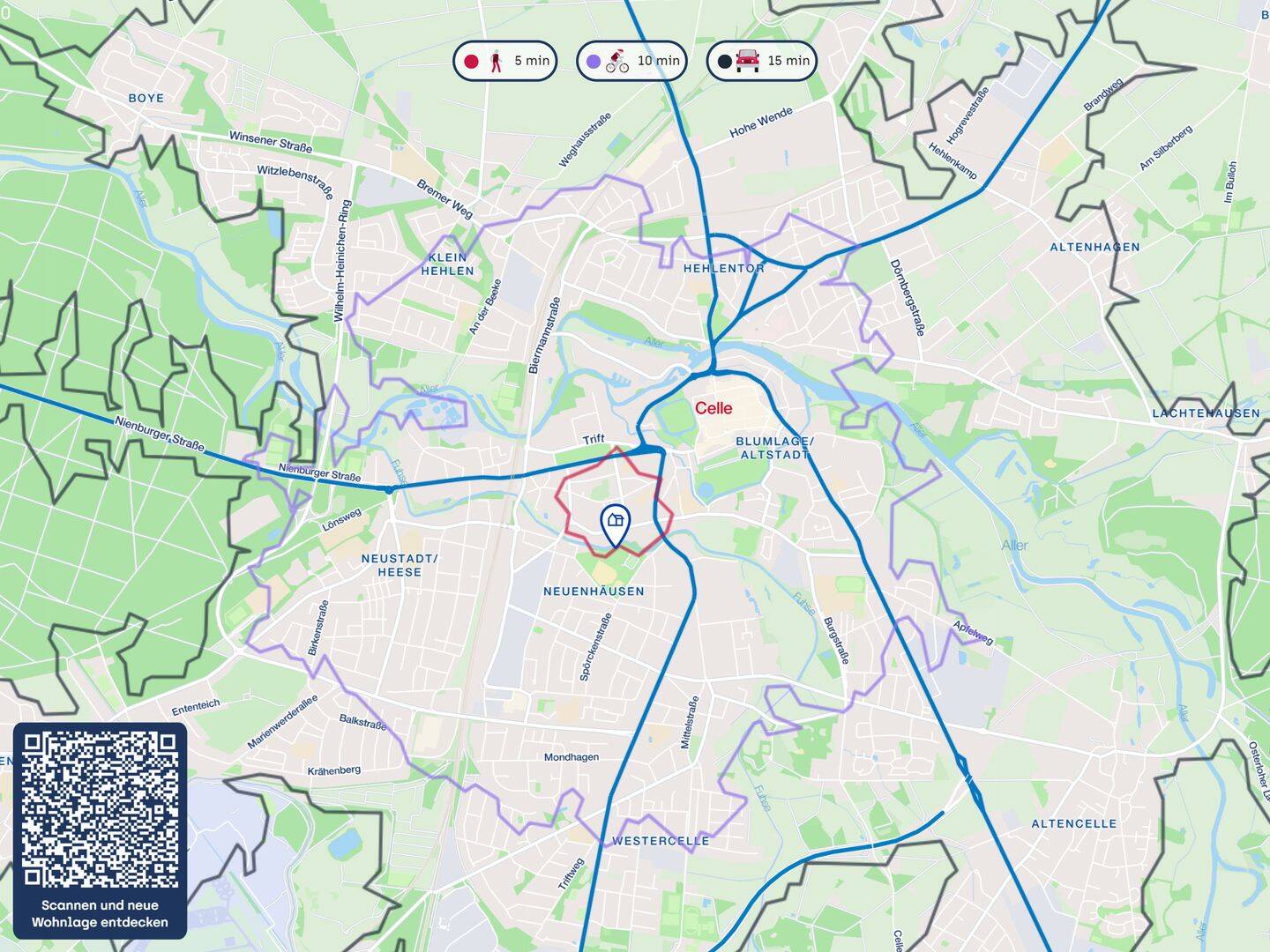Select the 10 min cycling chip
This screenshot has width=1270, height=952.
631,61
